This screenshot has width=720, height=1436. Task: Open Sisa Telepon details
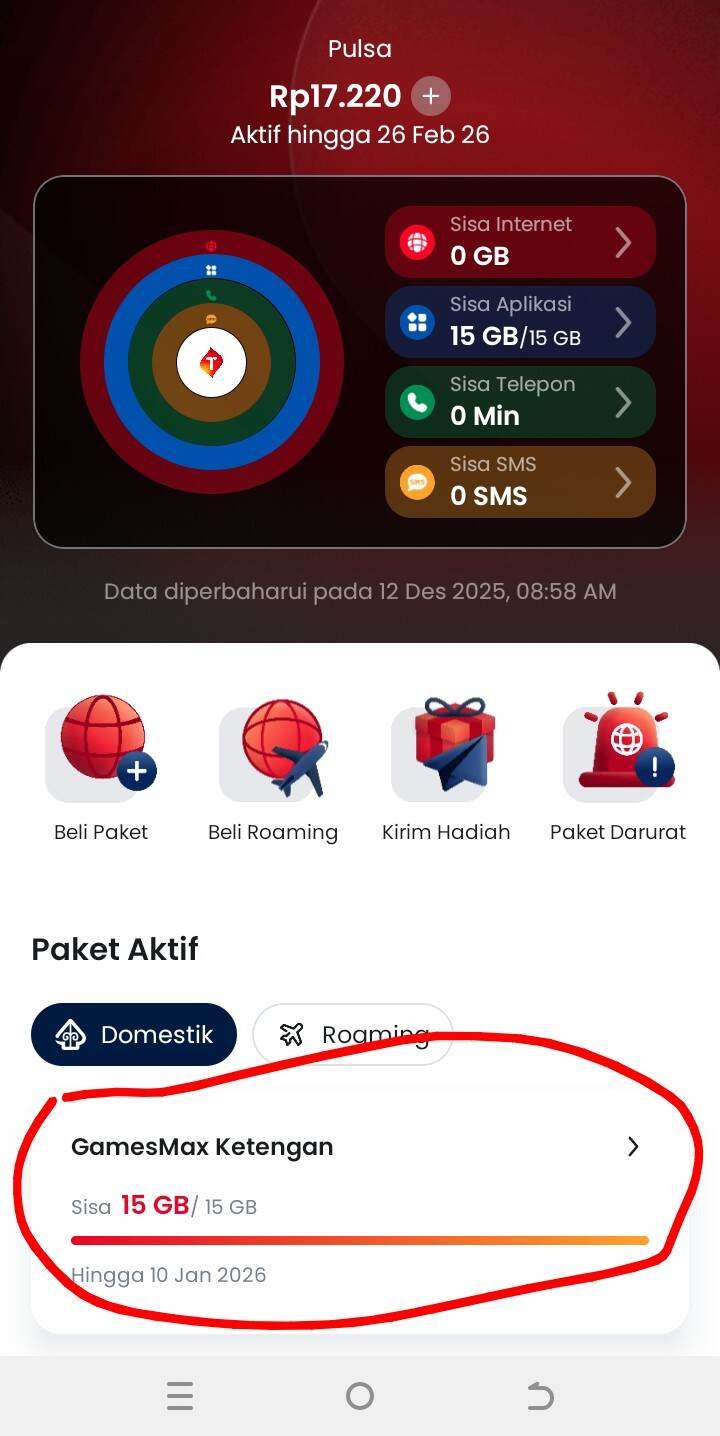520,402
